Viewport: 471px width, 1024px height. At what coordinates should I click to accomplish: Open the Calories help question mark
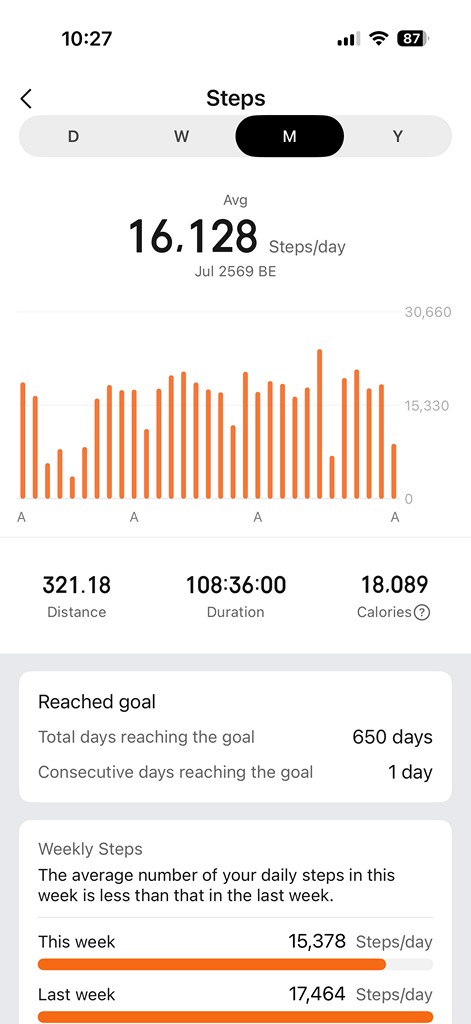[x=423, y=613]
